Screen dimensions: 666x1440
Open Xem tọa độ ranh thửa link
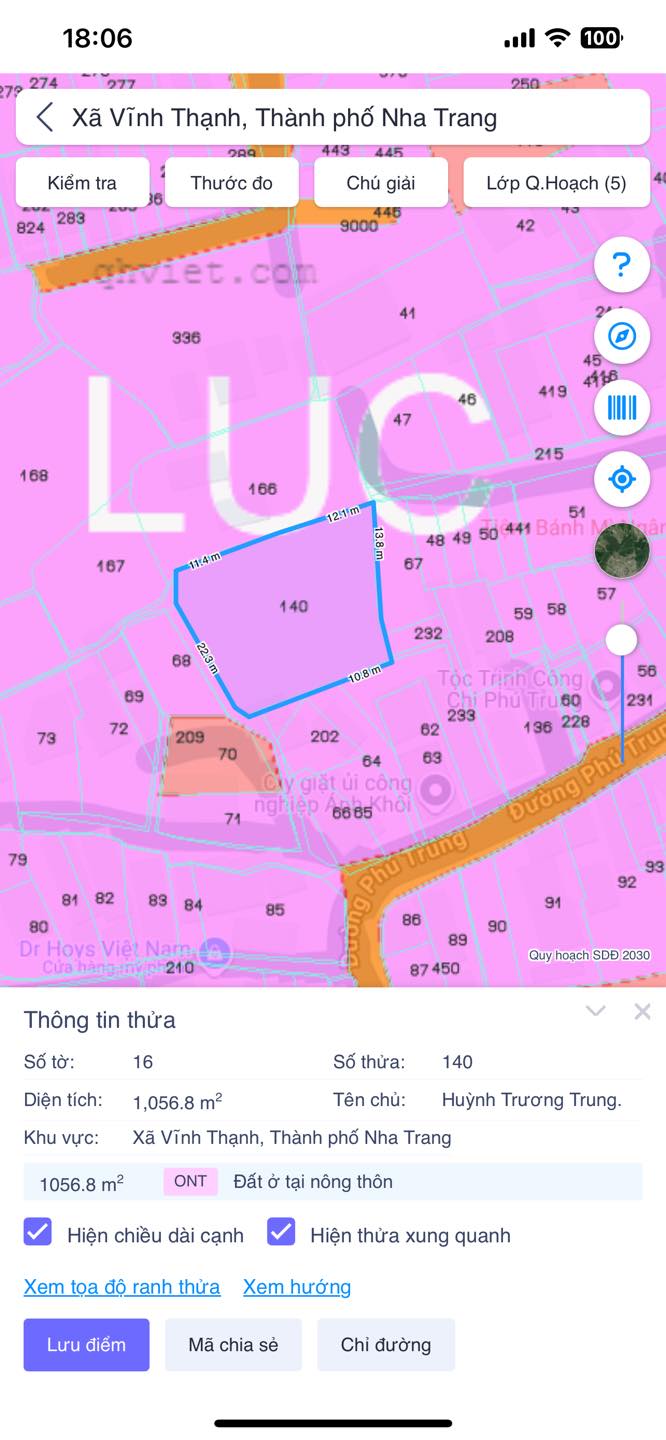click(x=122, y=1287)
